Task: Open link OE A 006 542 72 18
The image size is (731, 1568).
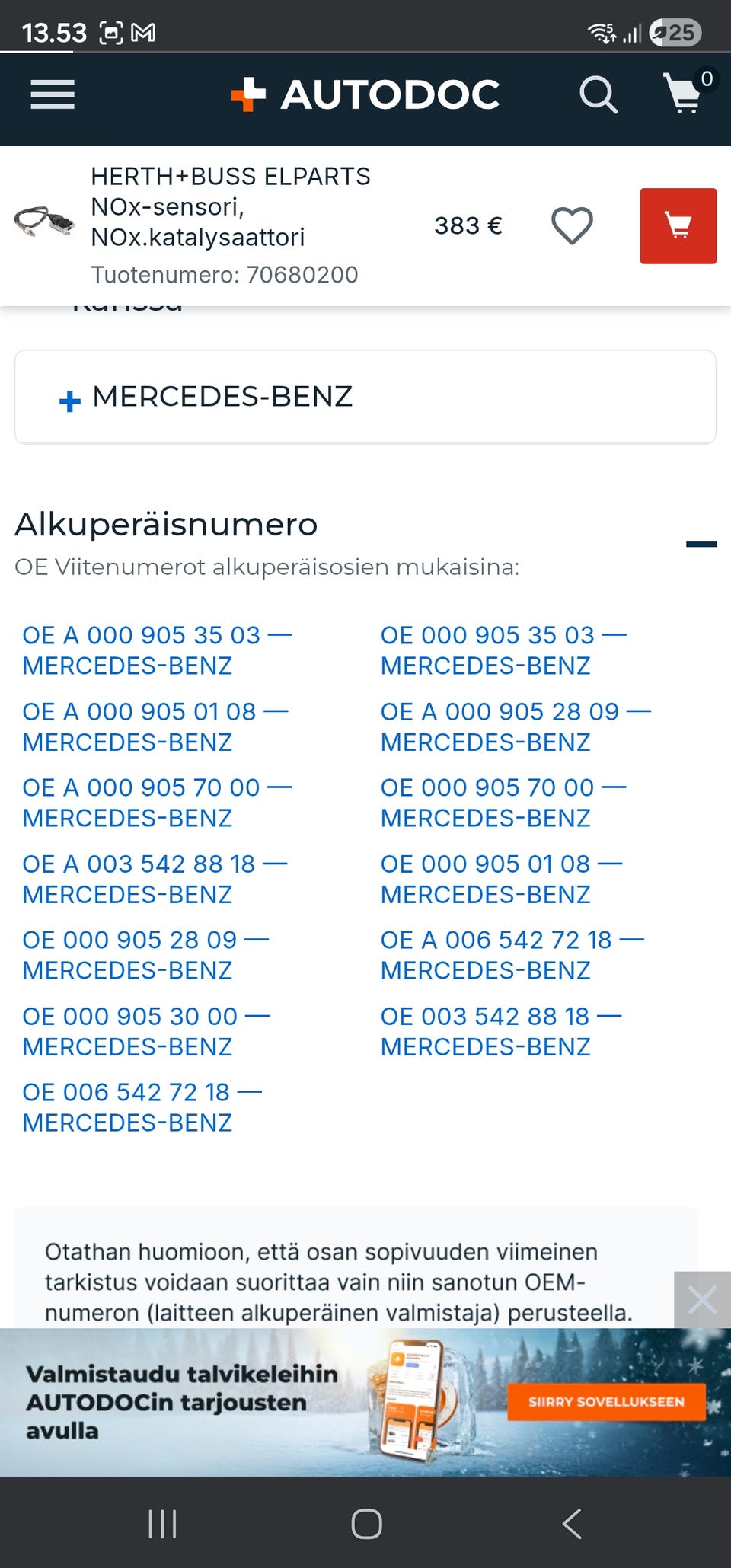Action: [x=512, y=955]
